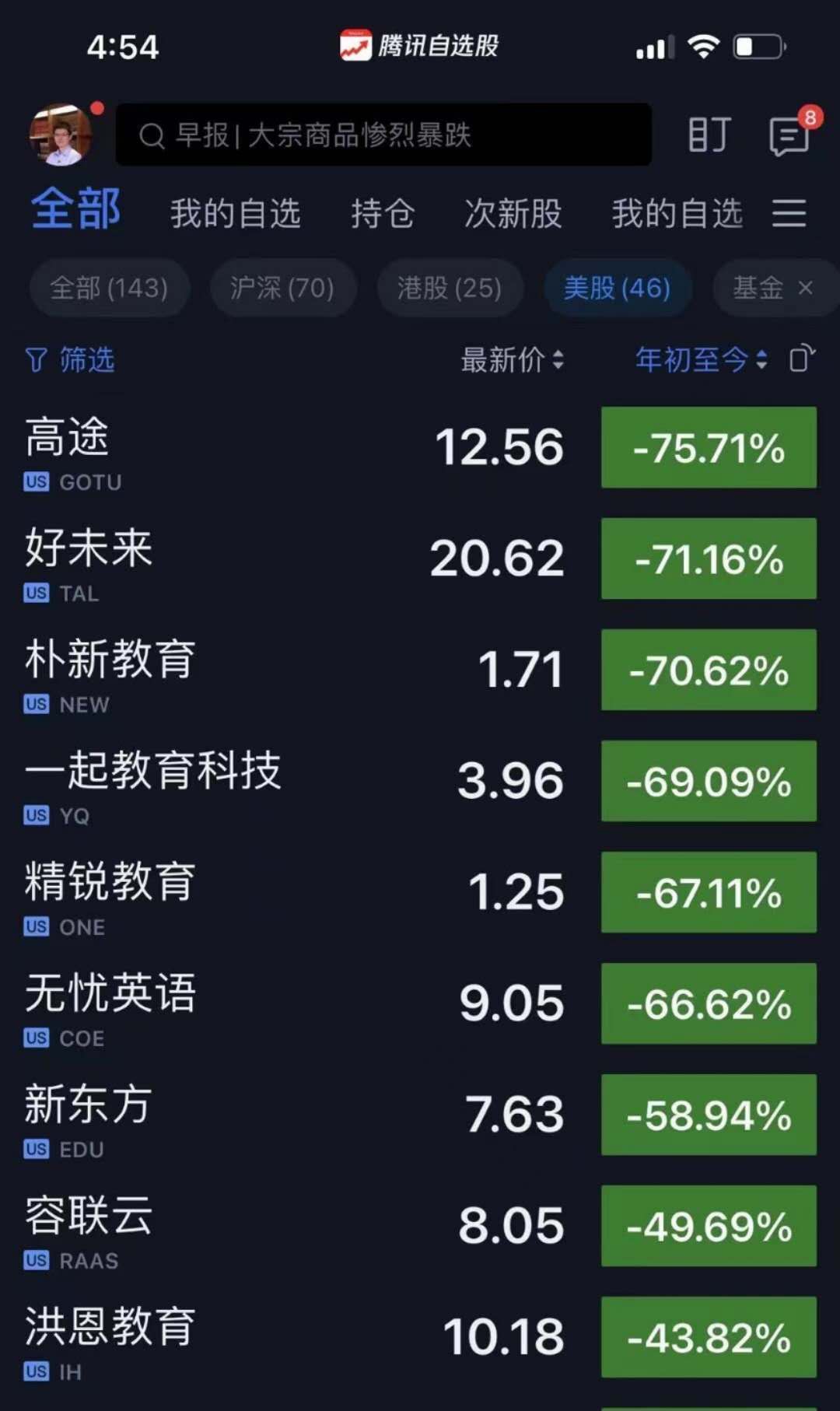The height and width of the screenshot is (1411, 840).
Task: Open the 盯 watch icon
Action: (x=709, y=135)
